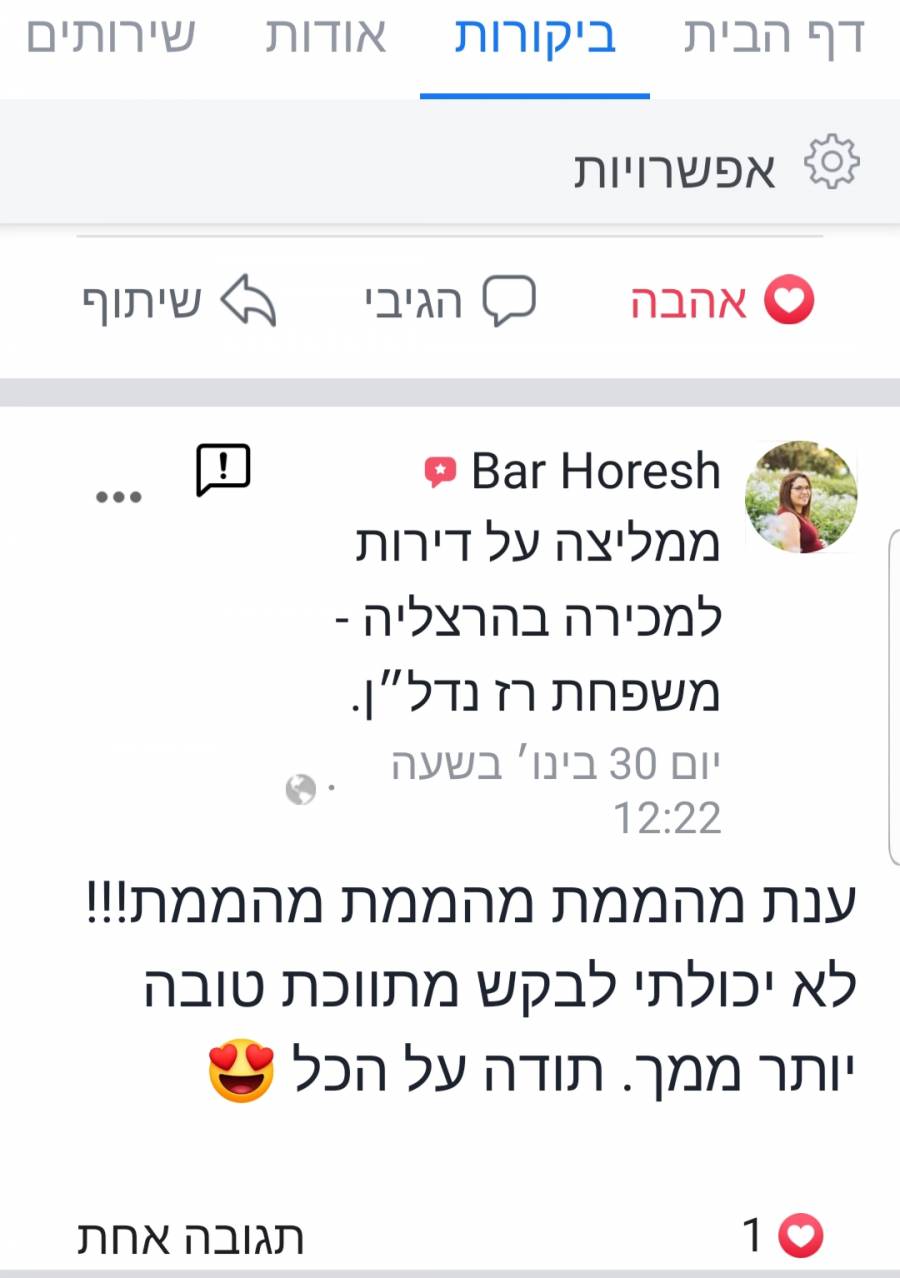Open אפשרויות settings gear
The height and width of the screenshot is (1278, 900).
[832, 164]
